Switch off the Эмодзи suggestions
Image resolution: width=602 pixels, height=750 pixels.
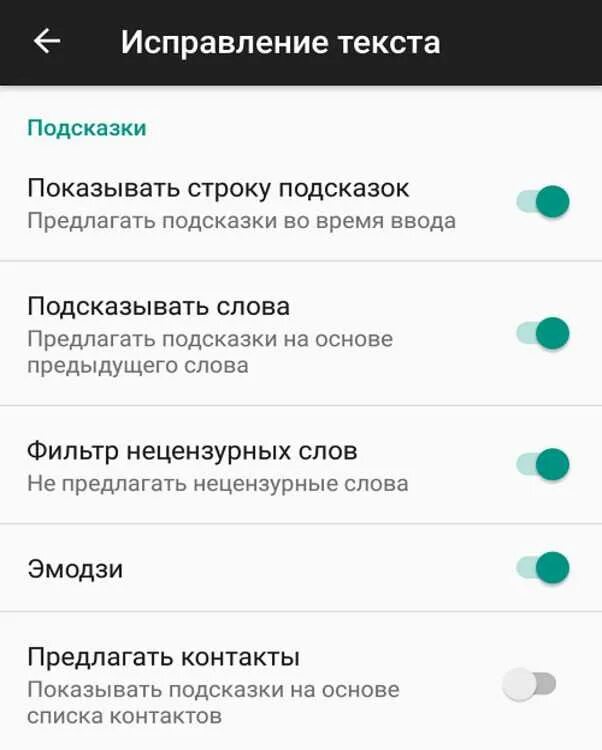click(542, 568)
